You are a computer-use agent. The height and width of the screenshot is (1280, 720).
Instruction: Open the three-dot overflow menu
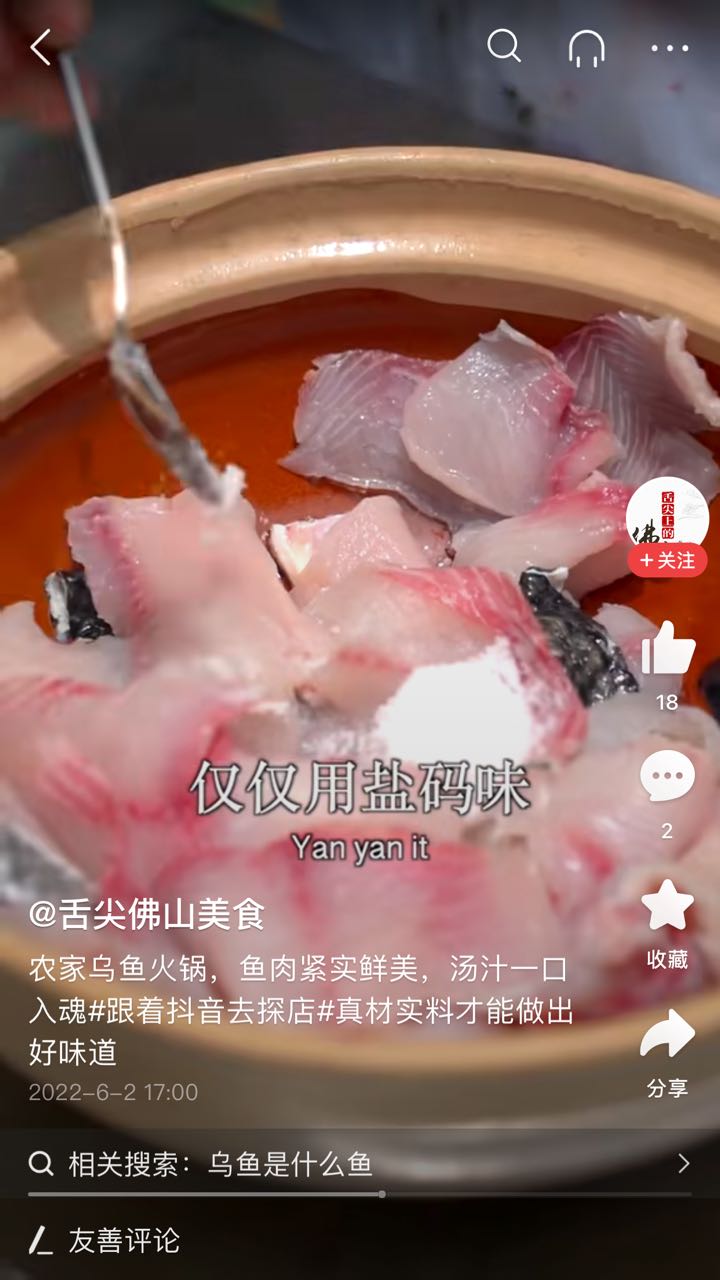(x=670, y=47)
